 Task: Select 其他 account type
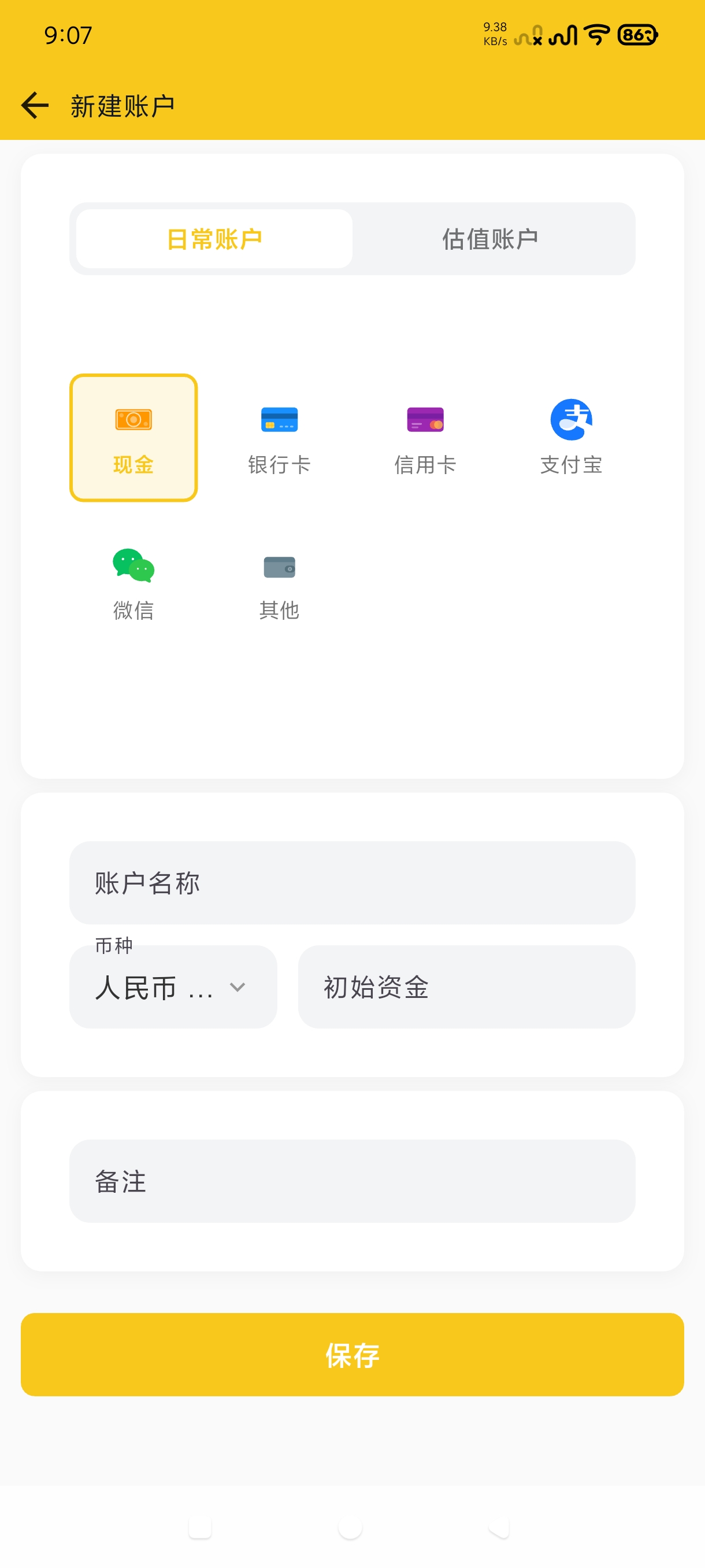[279, 584]
